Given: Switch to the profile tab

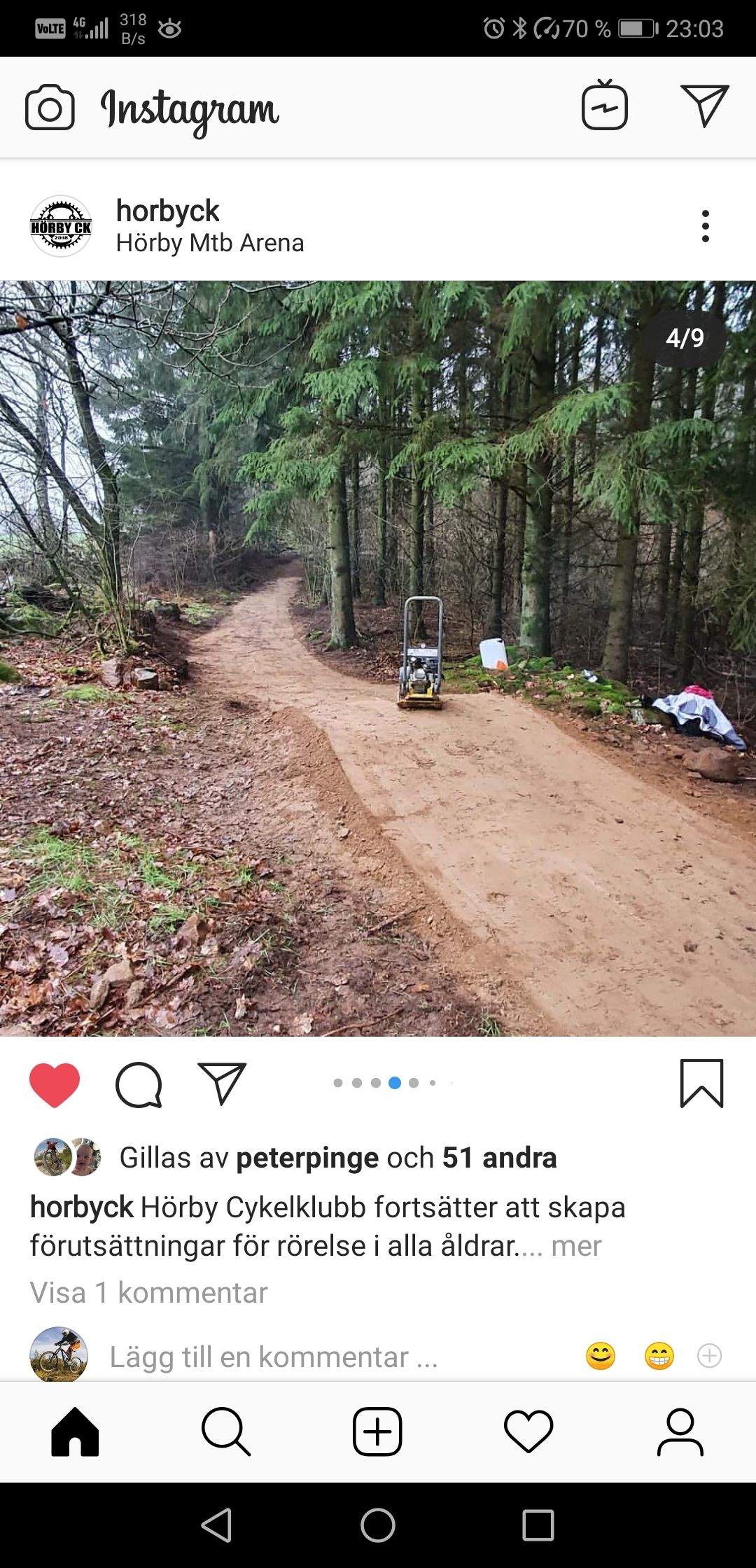Looking at the screenshot, I should (680, 1431).
